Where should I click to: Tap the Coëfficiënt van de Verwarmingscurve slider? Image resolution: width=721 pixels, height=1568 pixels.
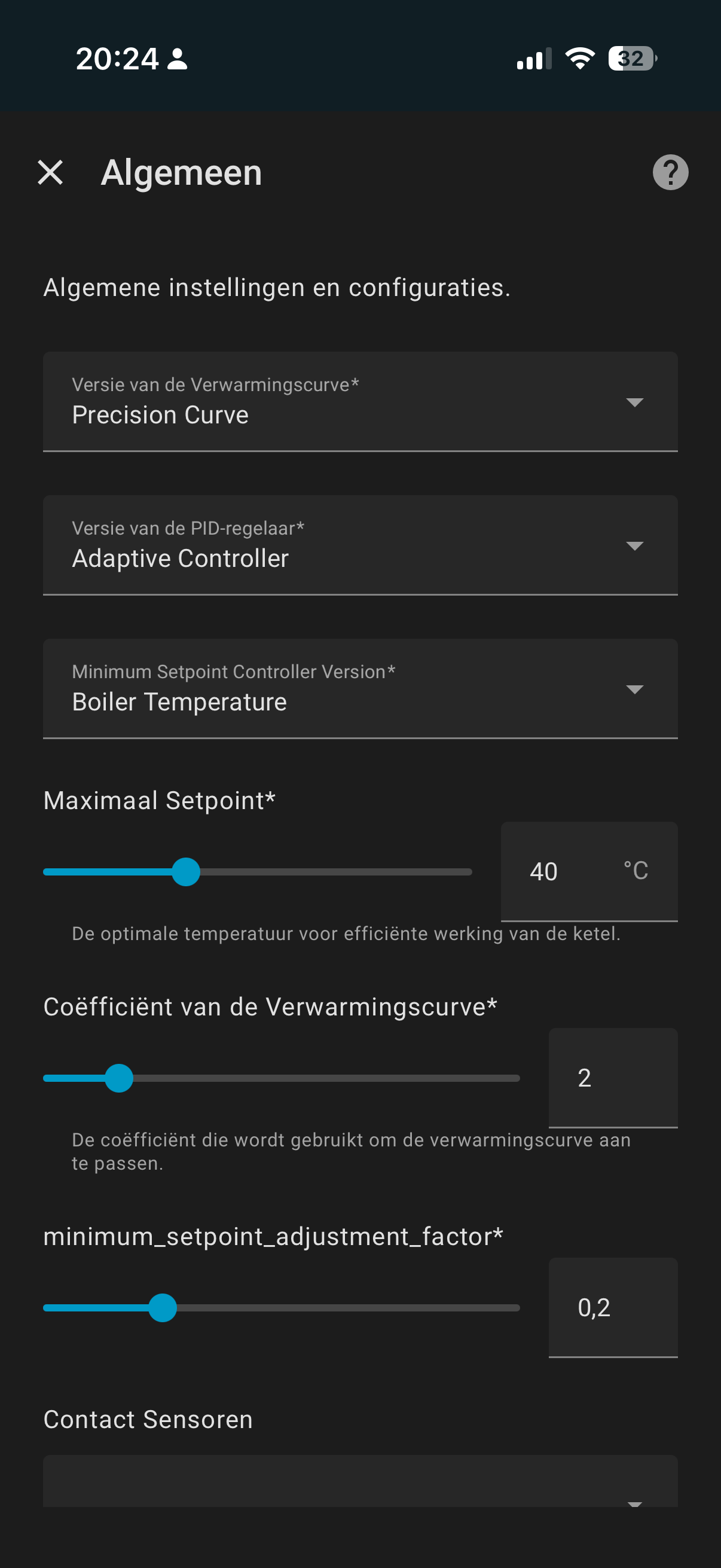[119, 1078]
